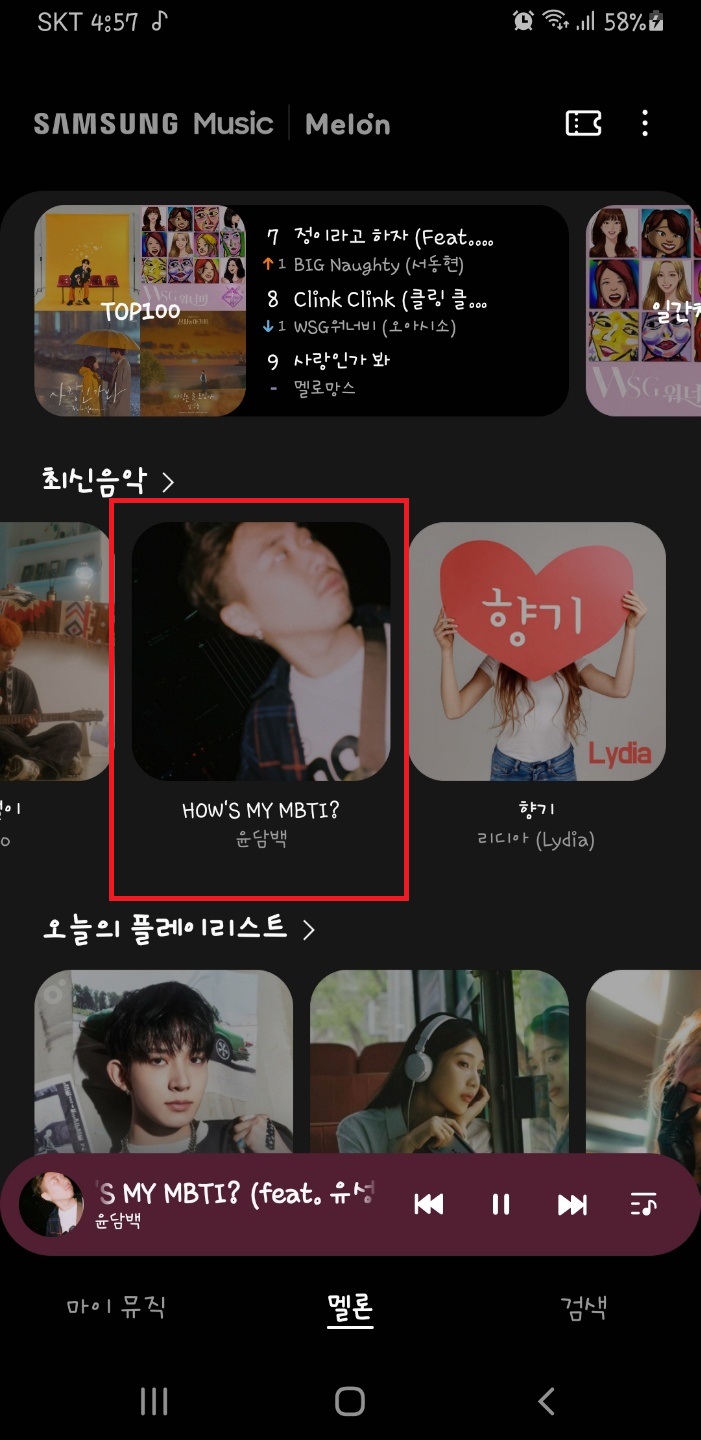Expand the 최신음악 section

(x=108, y=482)
